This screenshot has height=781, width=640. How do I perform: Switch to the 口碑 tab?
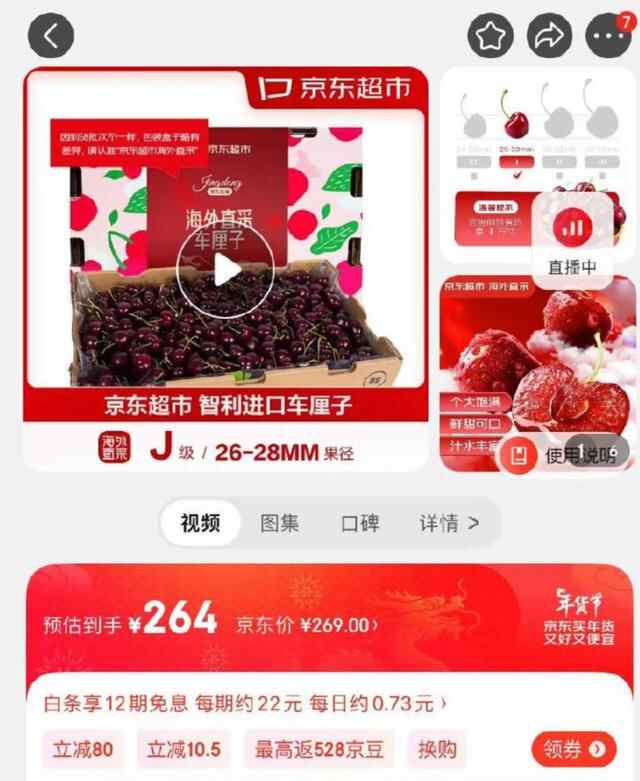360,523
